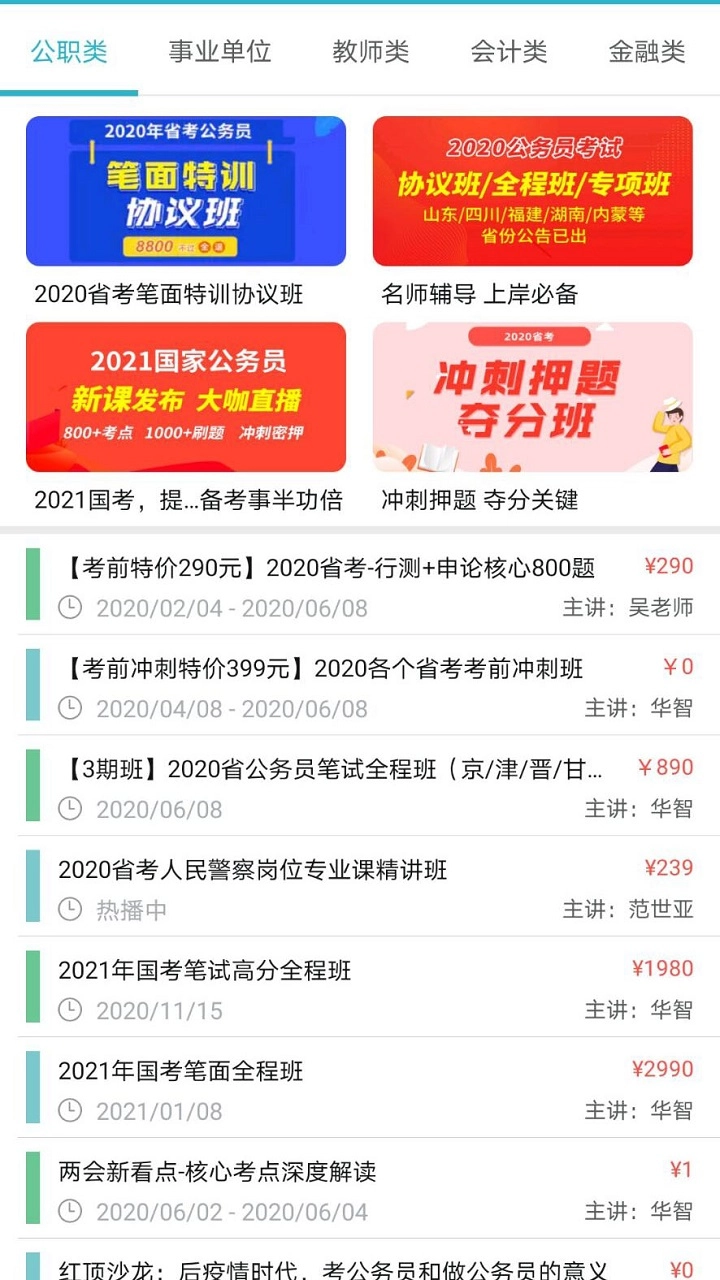This screenshot has height=1280, width=720.
Task: Click the 冲刺押题夺分班 banner thumbnail
Action: [x=530, y=396]
